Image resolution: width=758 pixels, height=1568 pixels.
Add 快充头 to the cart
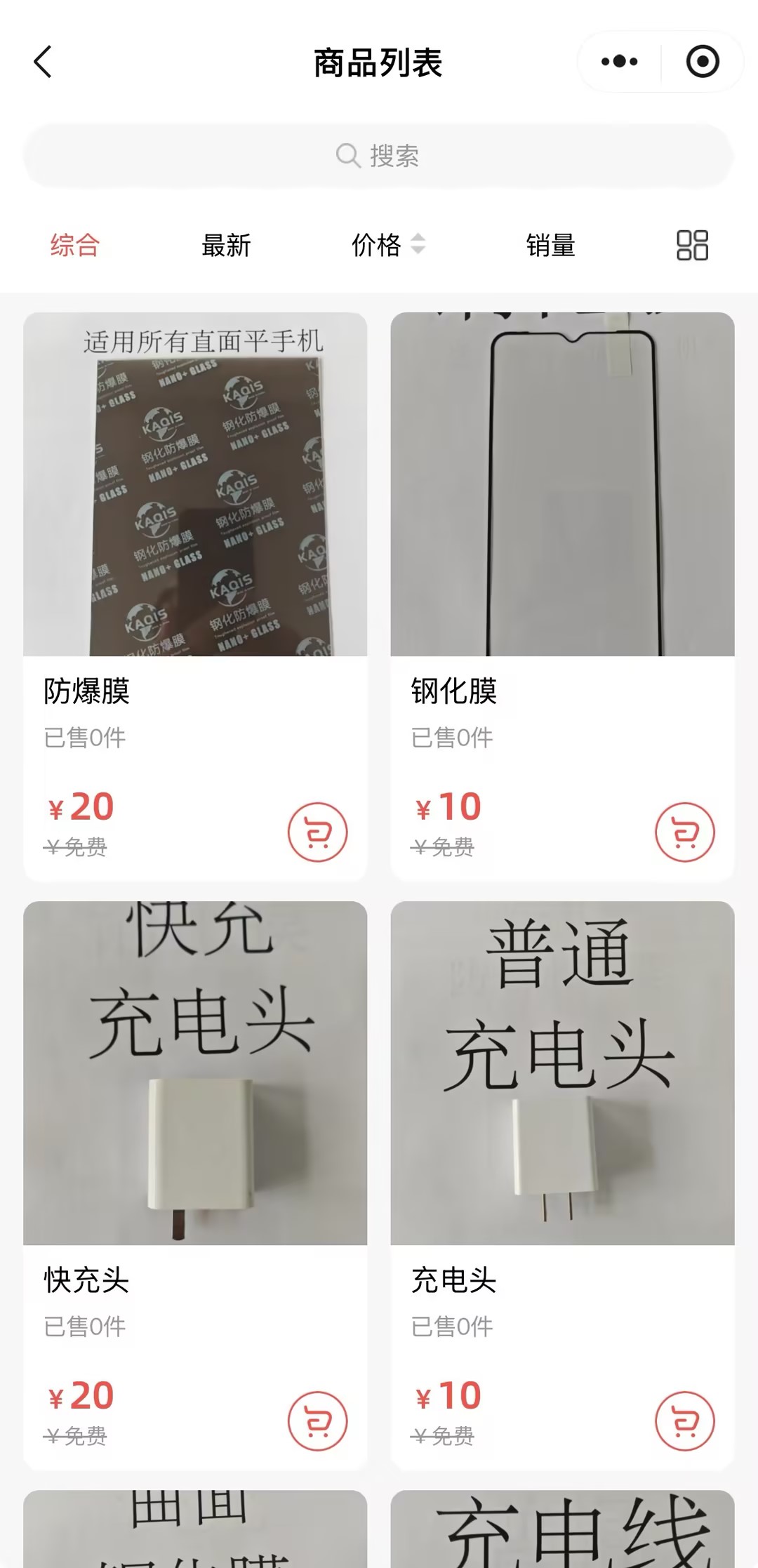tap(317, 1421)
